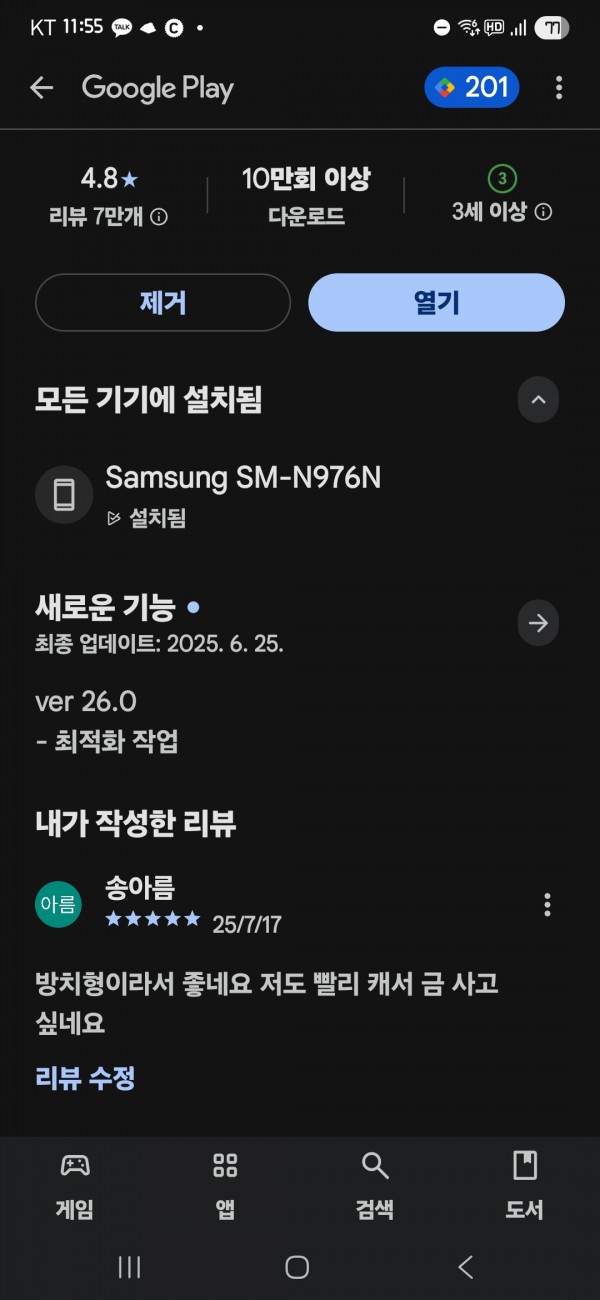Image resolution: width=600 pixels, height=1300 pixels.
Task: Collapse the 모든 기기에 설치됨 section
Action: click(x=538, y=401)
